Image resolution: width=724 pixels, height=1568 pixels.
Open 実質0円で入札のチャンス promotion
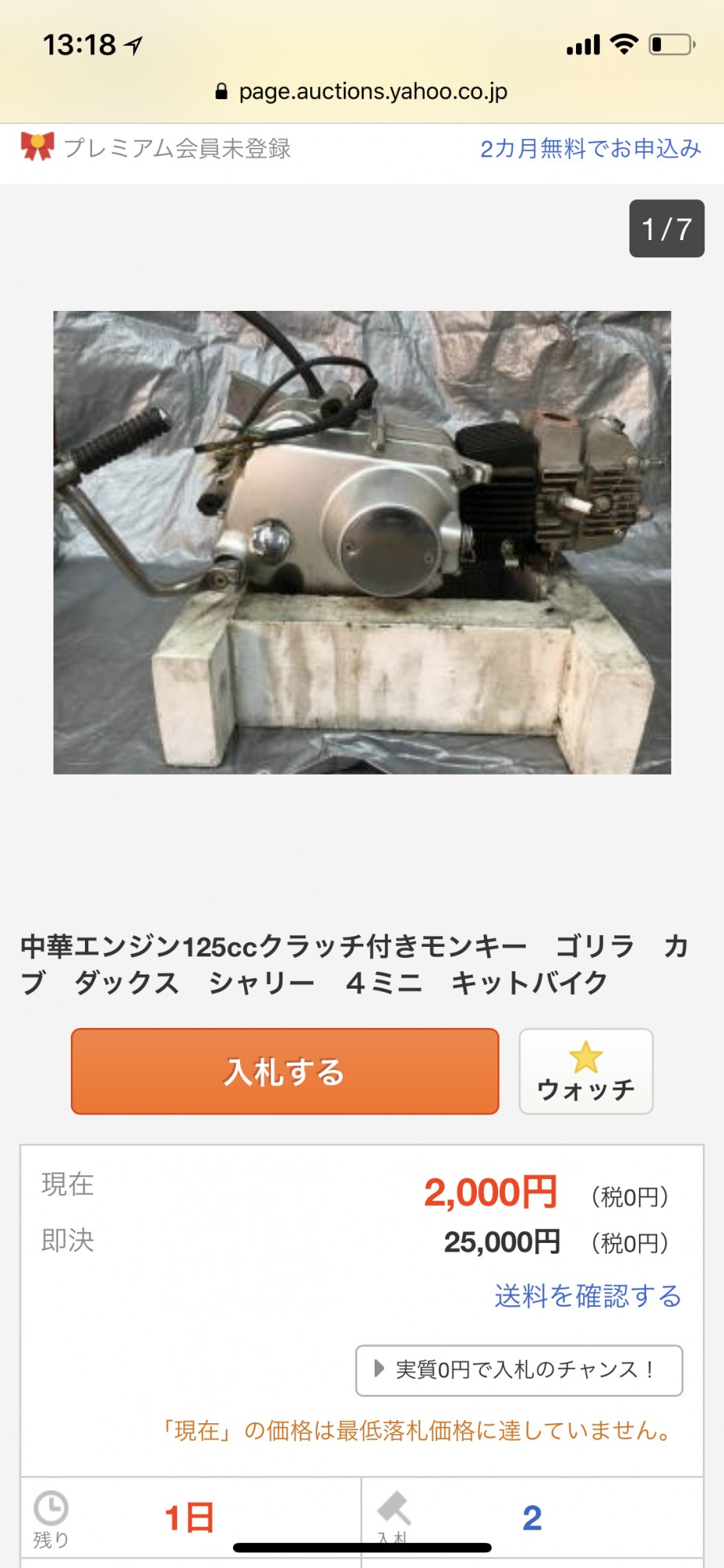519,1370
